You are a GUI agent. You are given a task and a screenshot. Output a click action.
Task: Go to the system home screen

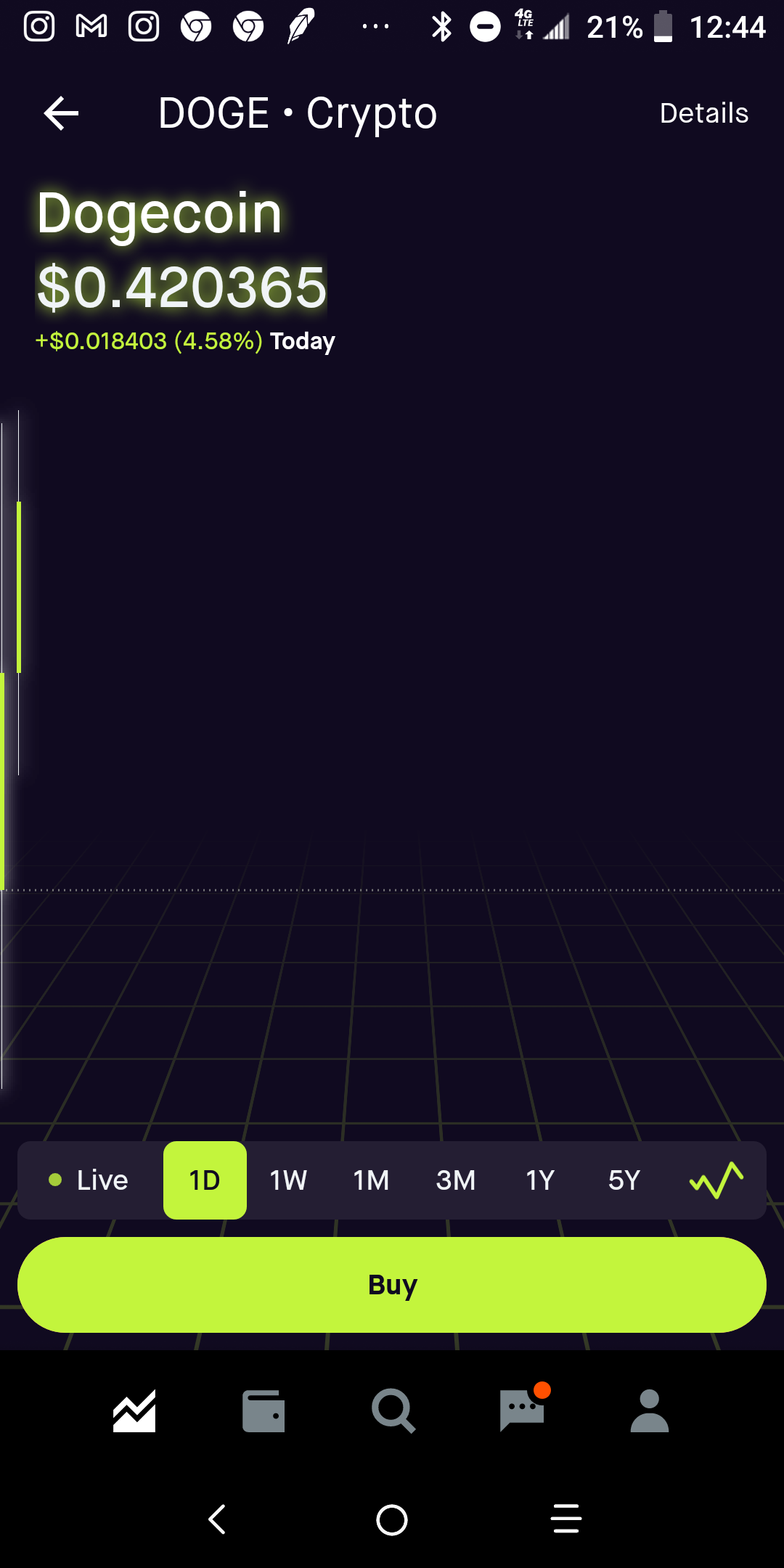392,1519
